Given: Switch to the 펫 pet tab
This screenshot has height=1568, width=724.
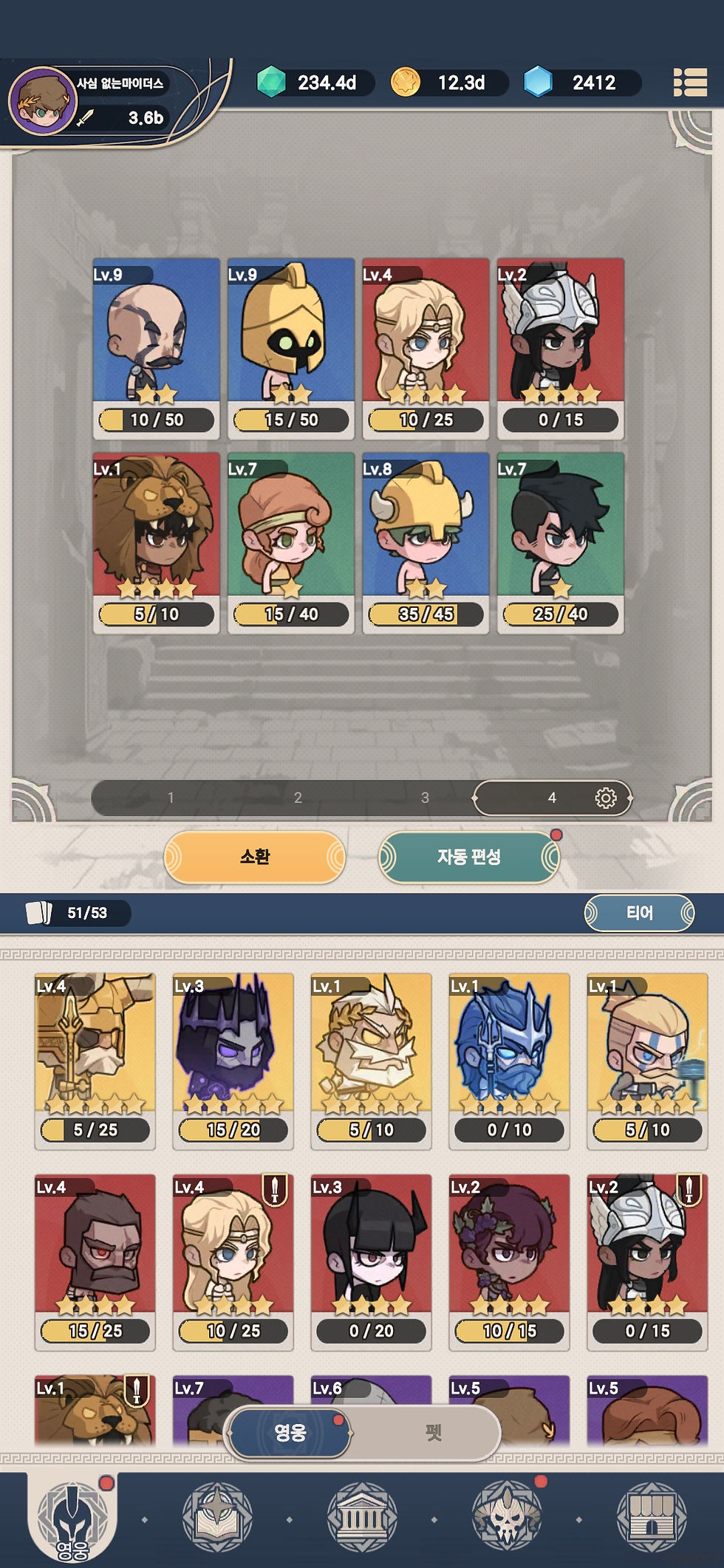Looking at the screenshot, I should click(433, 1433).
